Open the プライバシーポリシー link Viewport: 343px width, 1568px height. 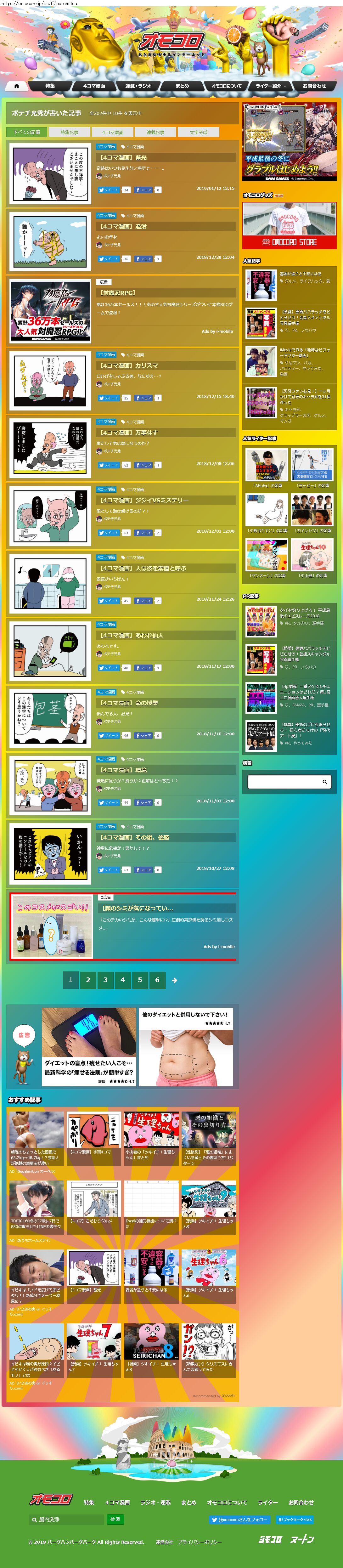(x=200, y=1542)
